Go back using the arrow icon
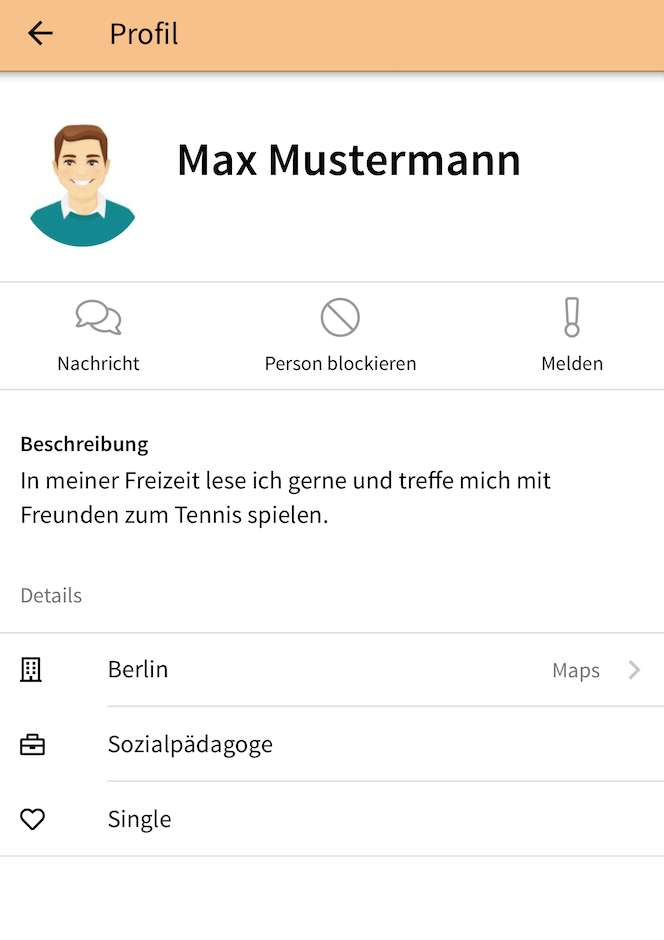Image resolution: width=664 pixels, height=940 pixels. coord(40,34)
